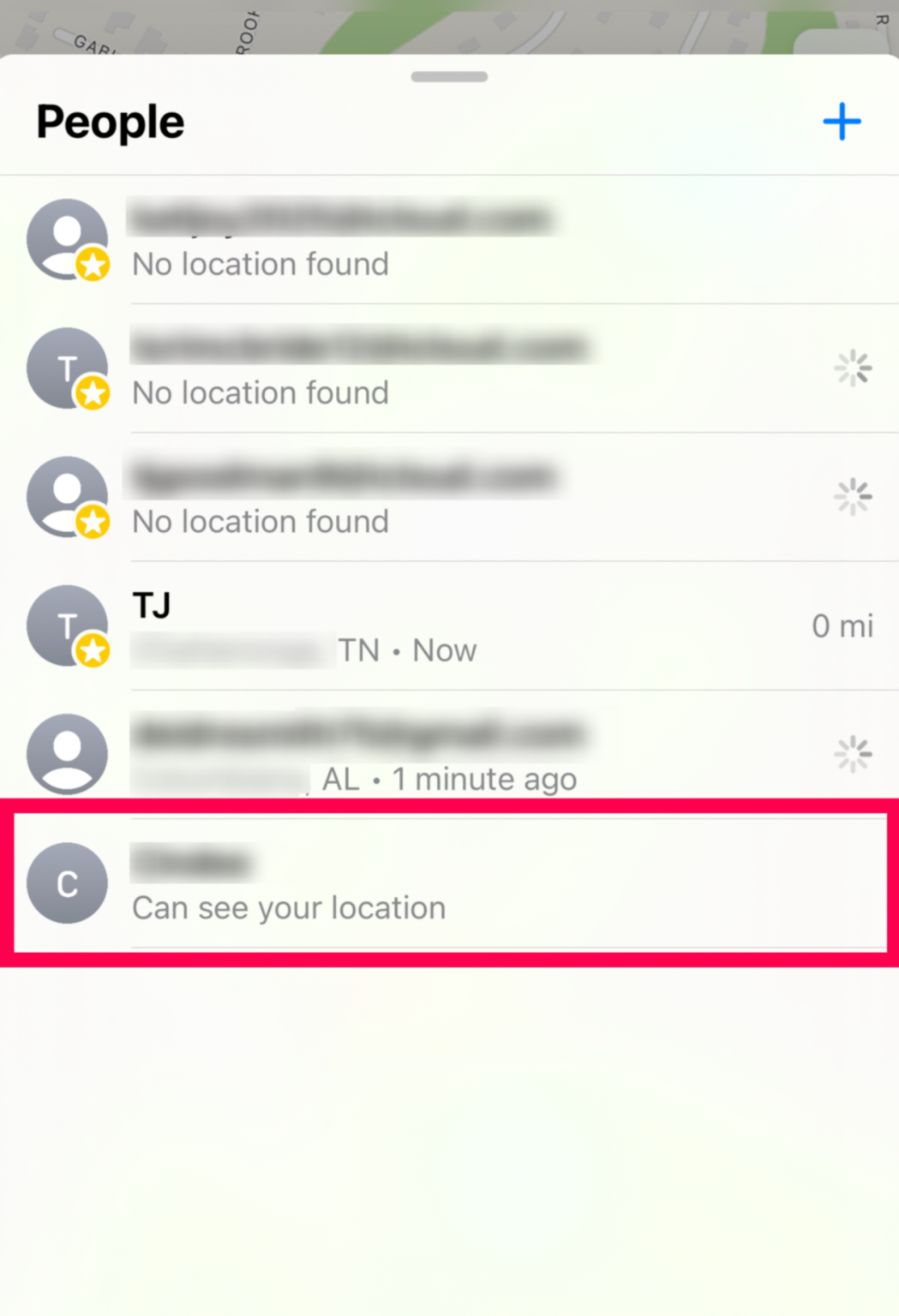Select the People heading
The width and height of the screenshot is (899, 1316).
pos(110,121)
